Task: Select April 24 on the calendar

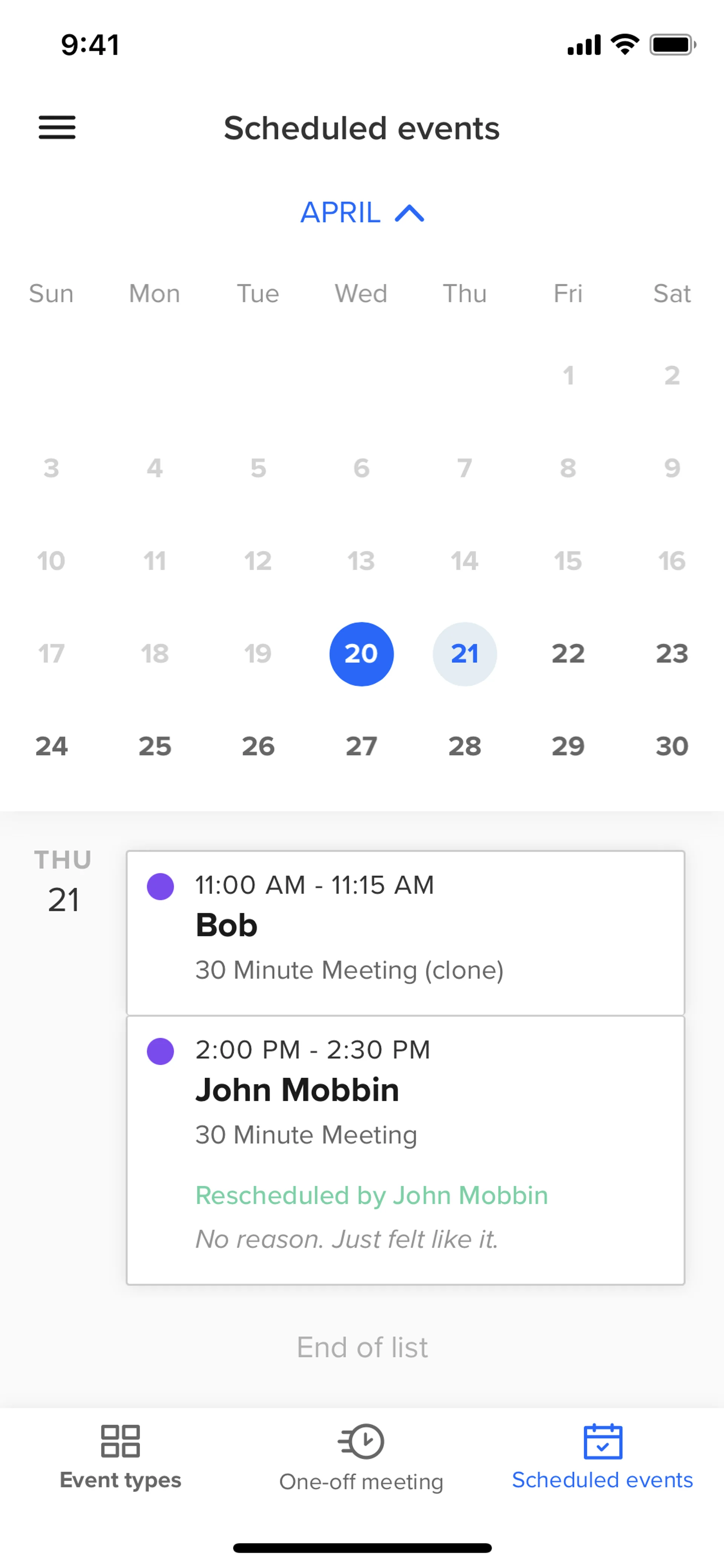Action: click(52, 746)
